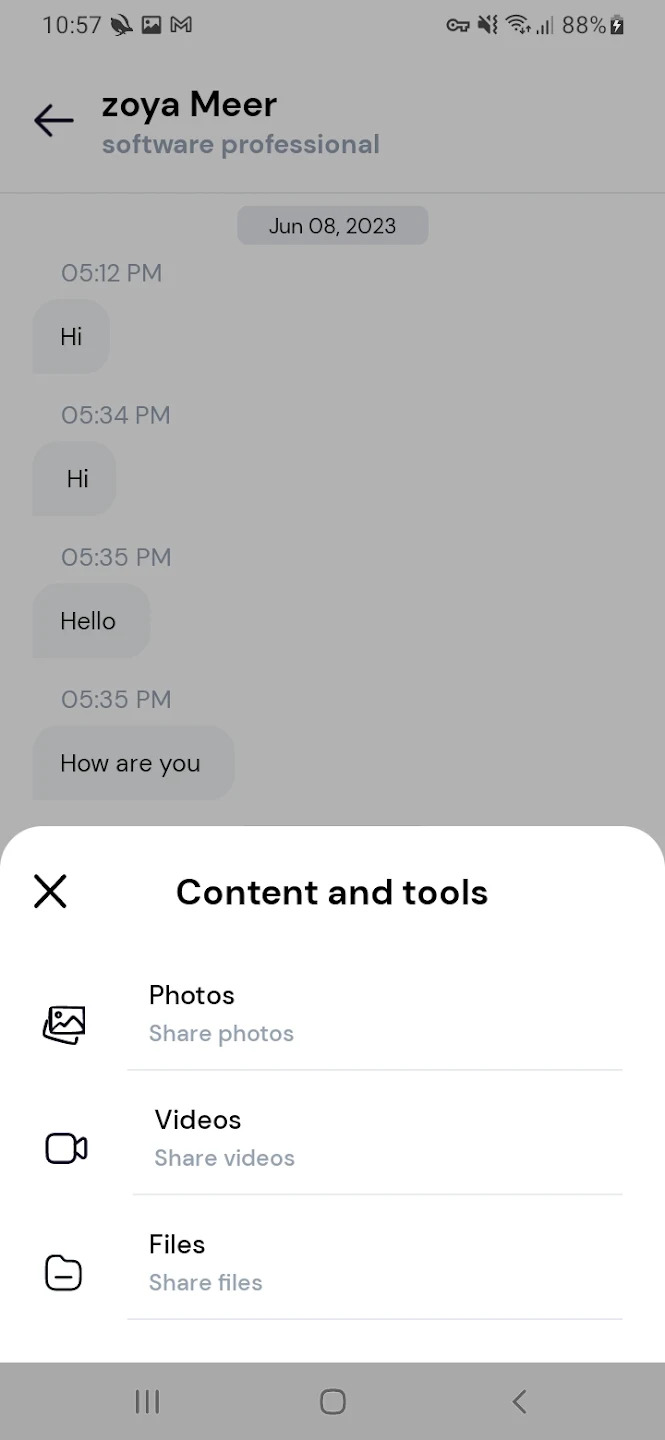
Task: Open Files to share files
Action: point(332,1263)
